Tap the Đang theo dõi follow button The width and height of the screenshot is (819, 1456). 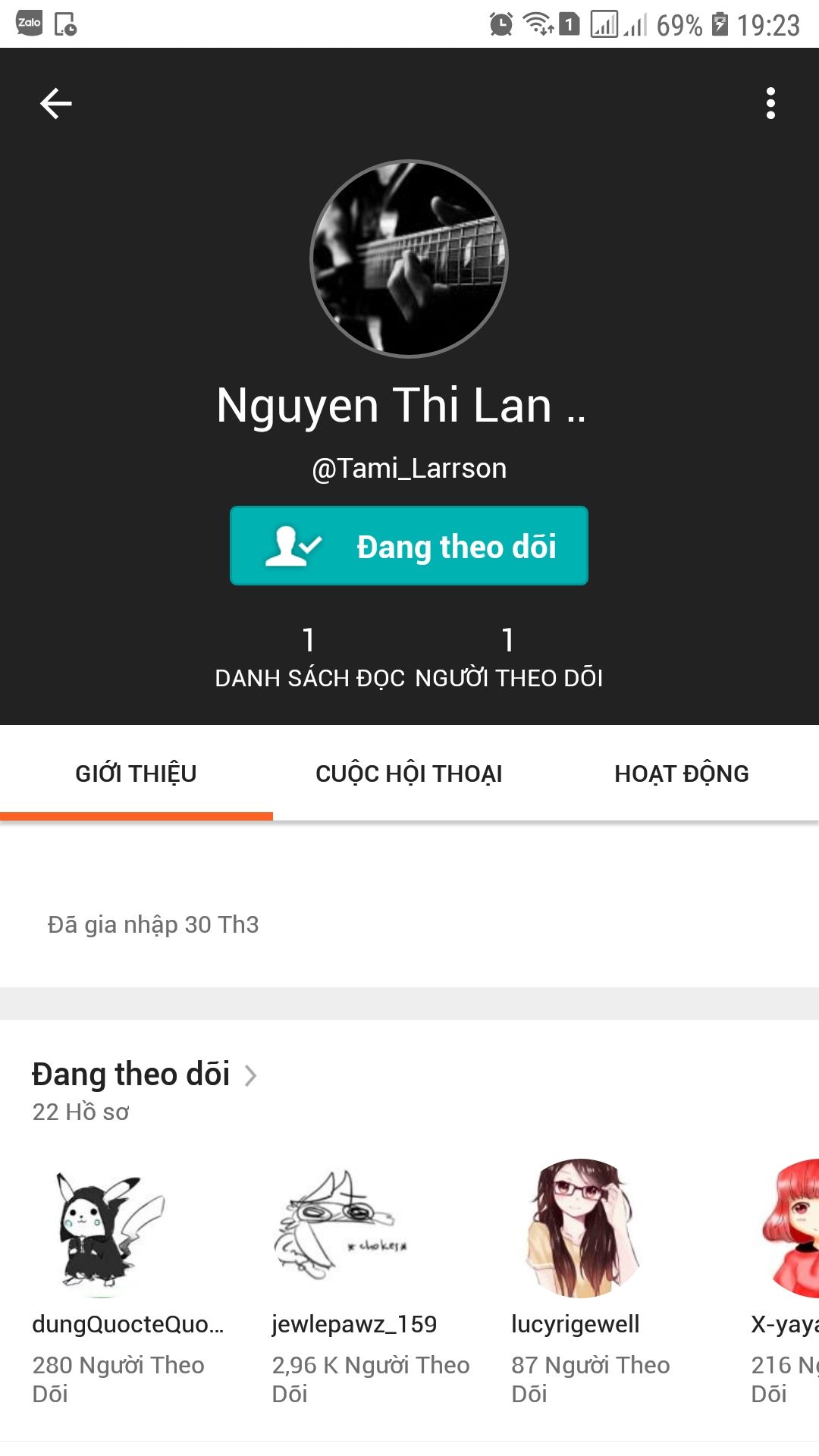pos(409,546)
